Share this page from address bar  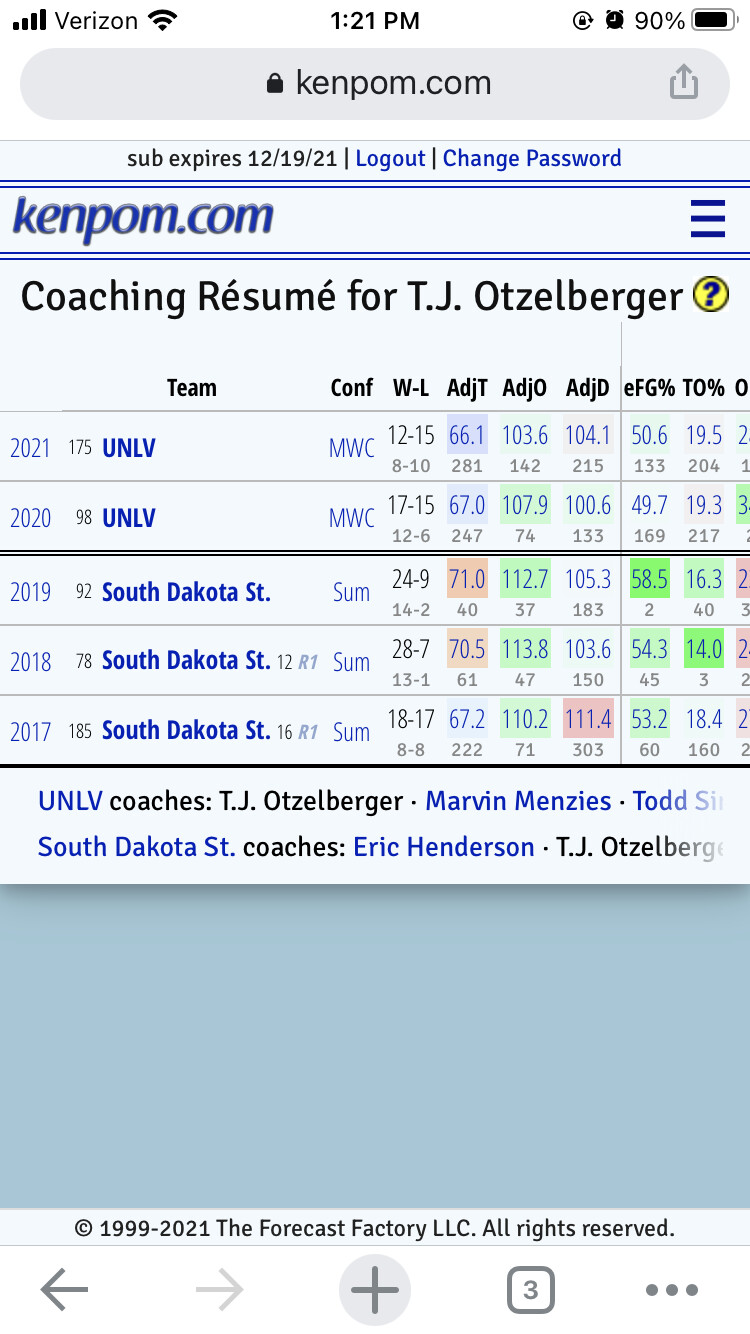(x=683, y=83)
